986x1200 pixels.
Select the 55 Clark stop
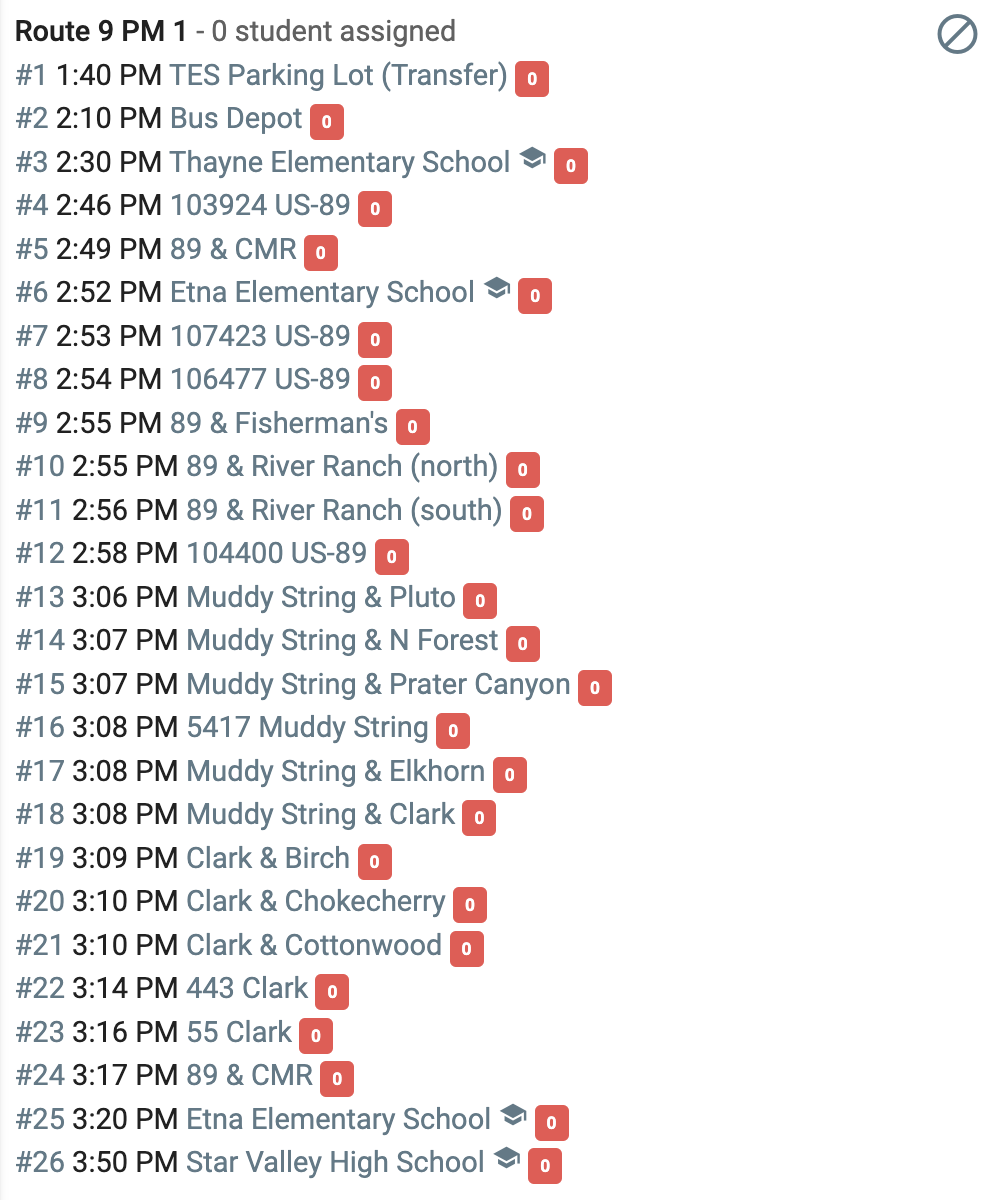point(239,1032)
